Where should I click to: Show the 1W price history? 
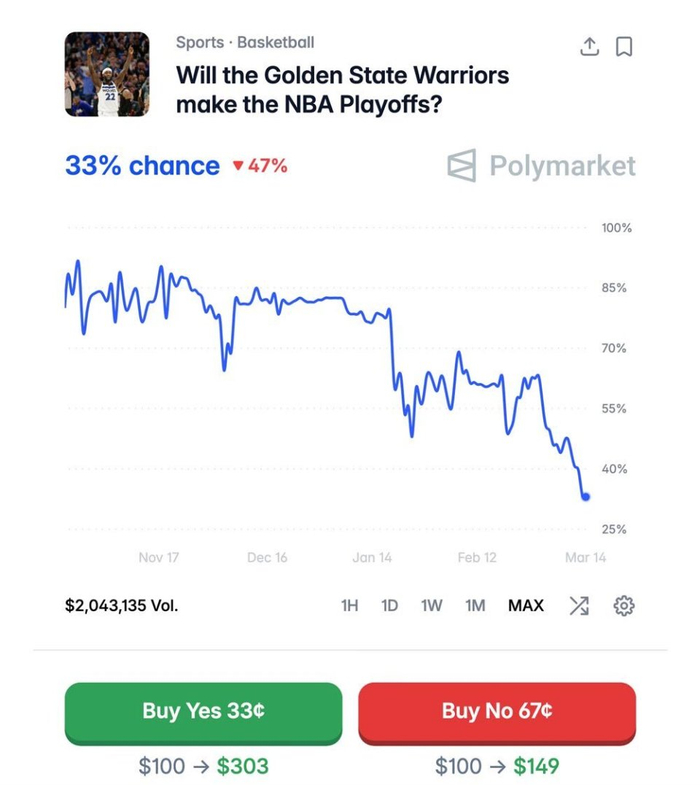click(431, 605)
